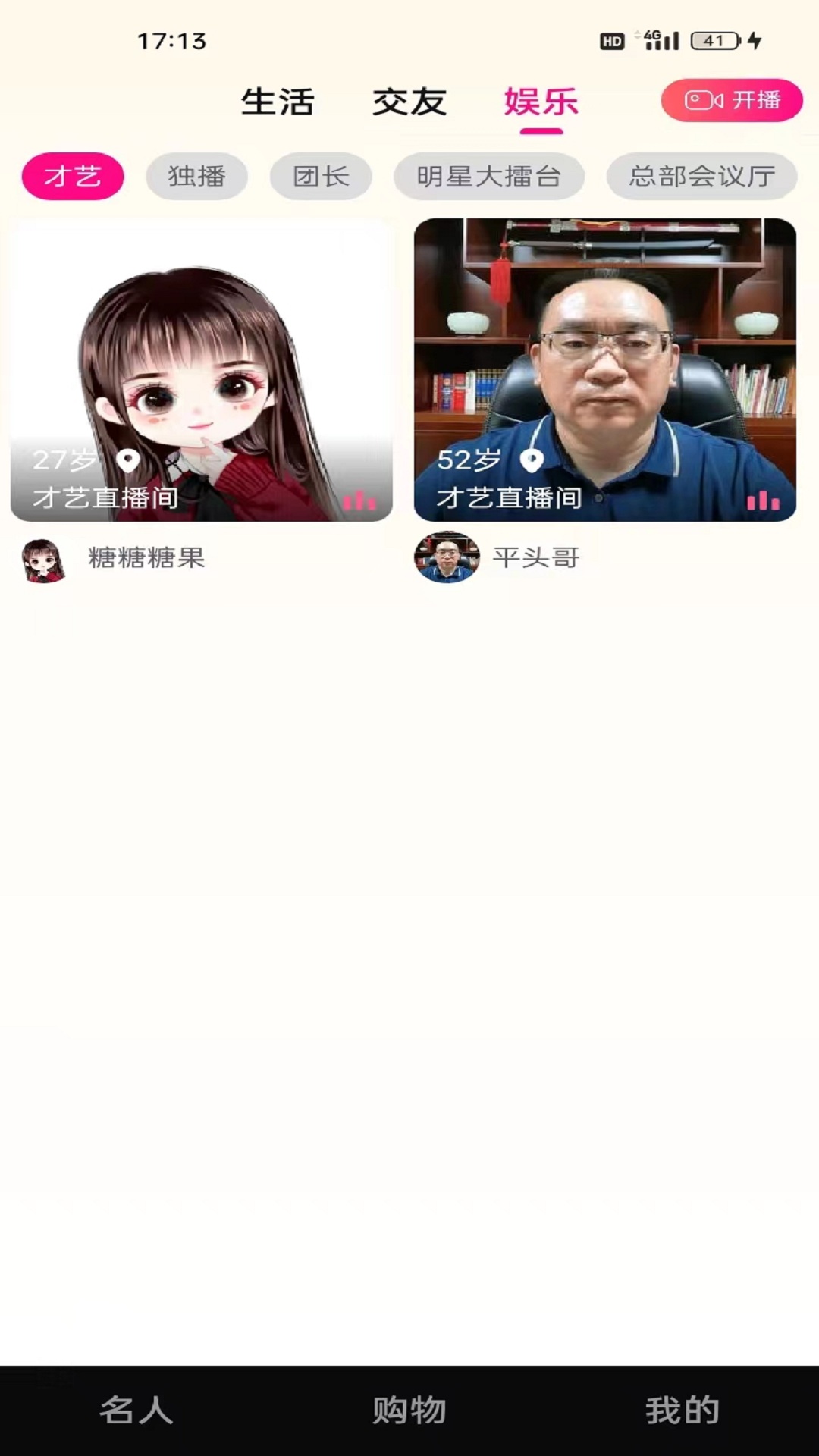Tap the camera icon to start broadcasting

tap(706, 99)
